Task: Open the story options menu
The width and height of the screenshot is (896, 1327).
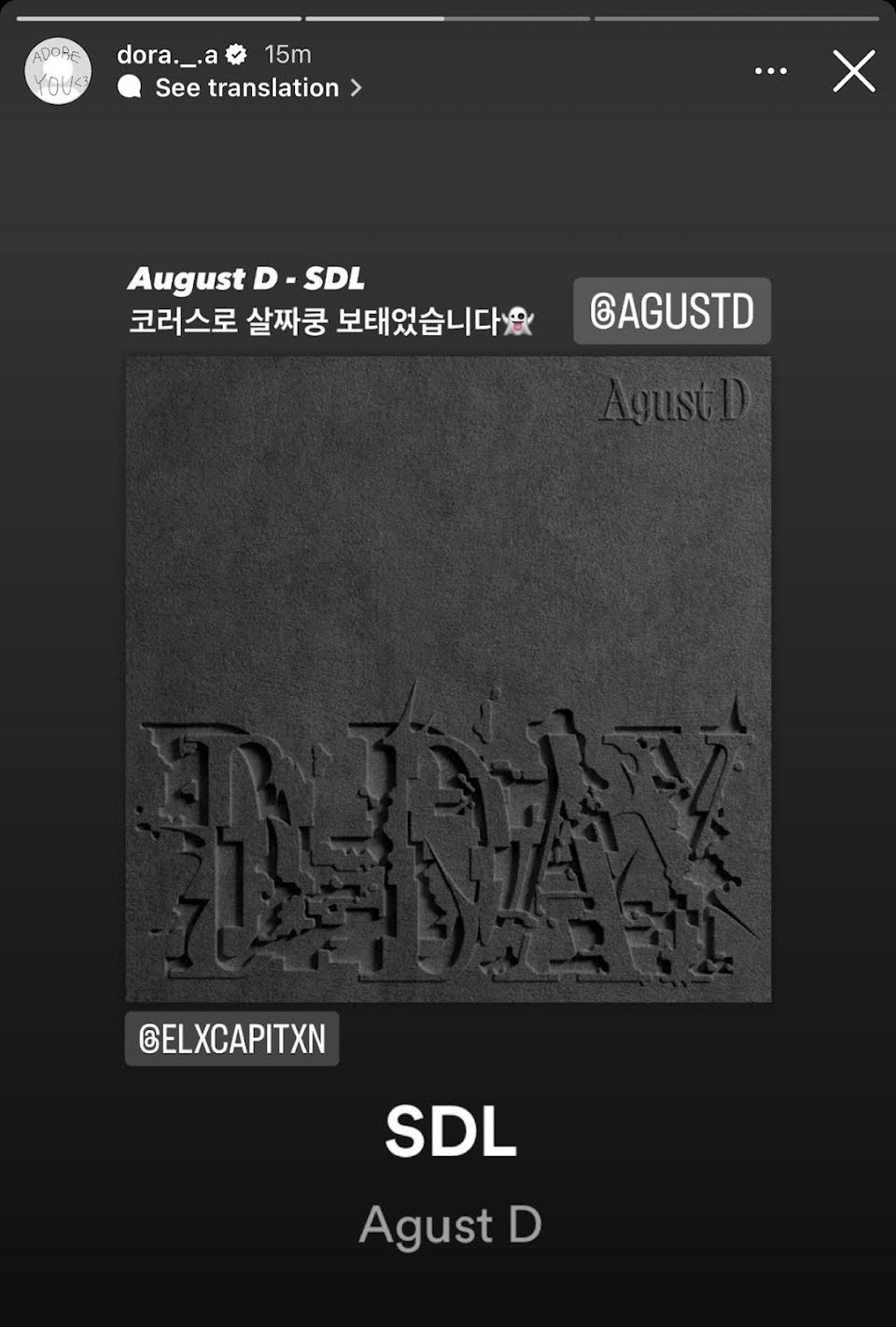Action: [770, 71]
